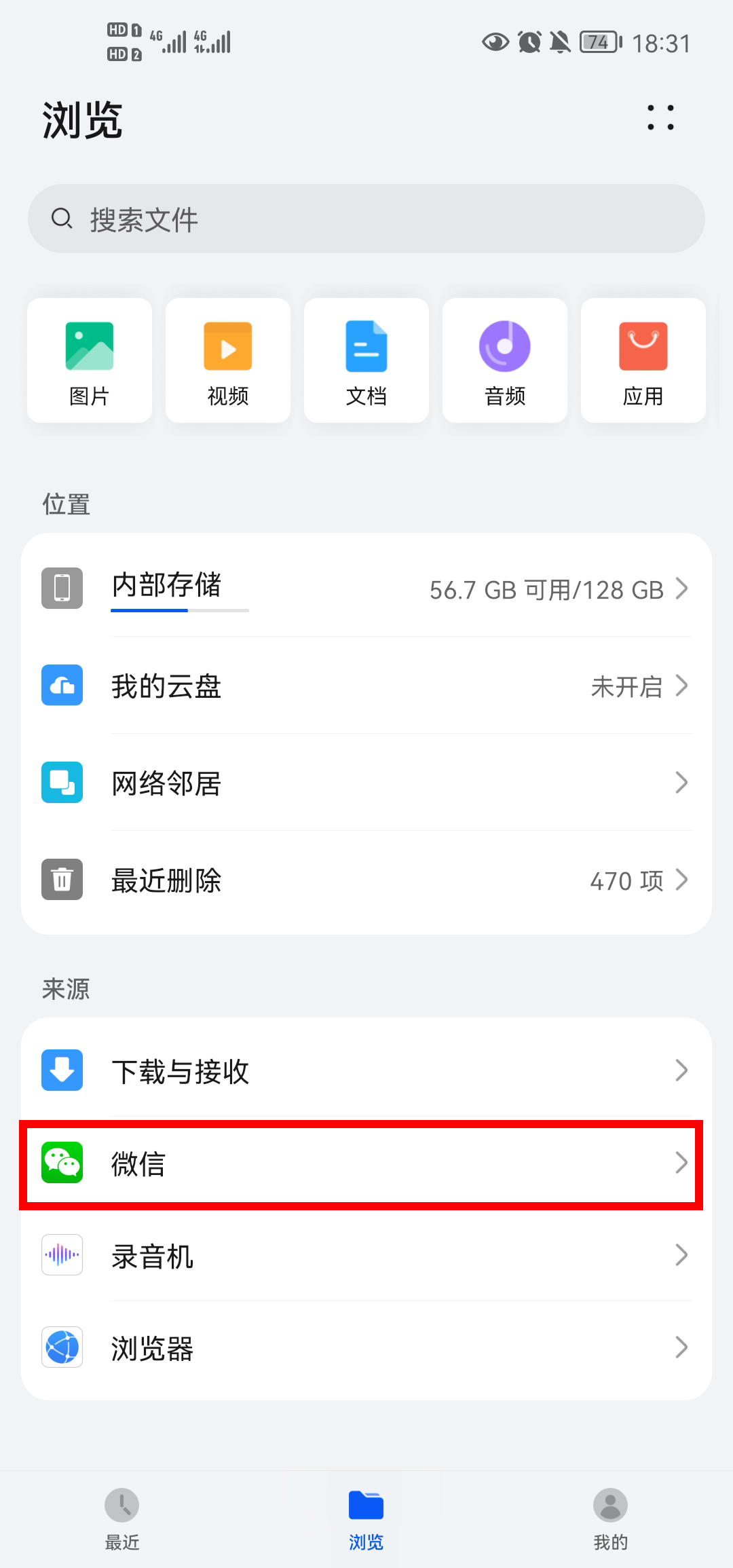Enable 我的云盘 cloud storage

coord(366,686)
